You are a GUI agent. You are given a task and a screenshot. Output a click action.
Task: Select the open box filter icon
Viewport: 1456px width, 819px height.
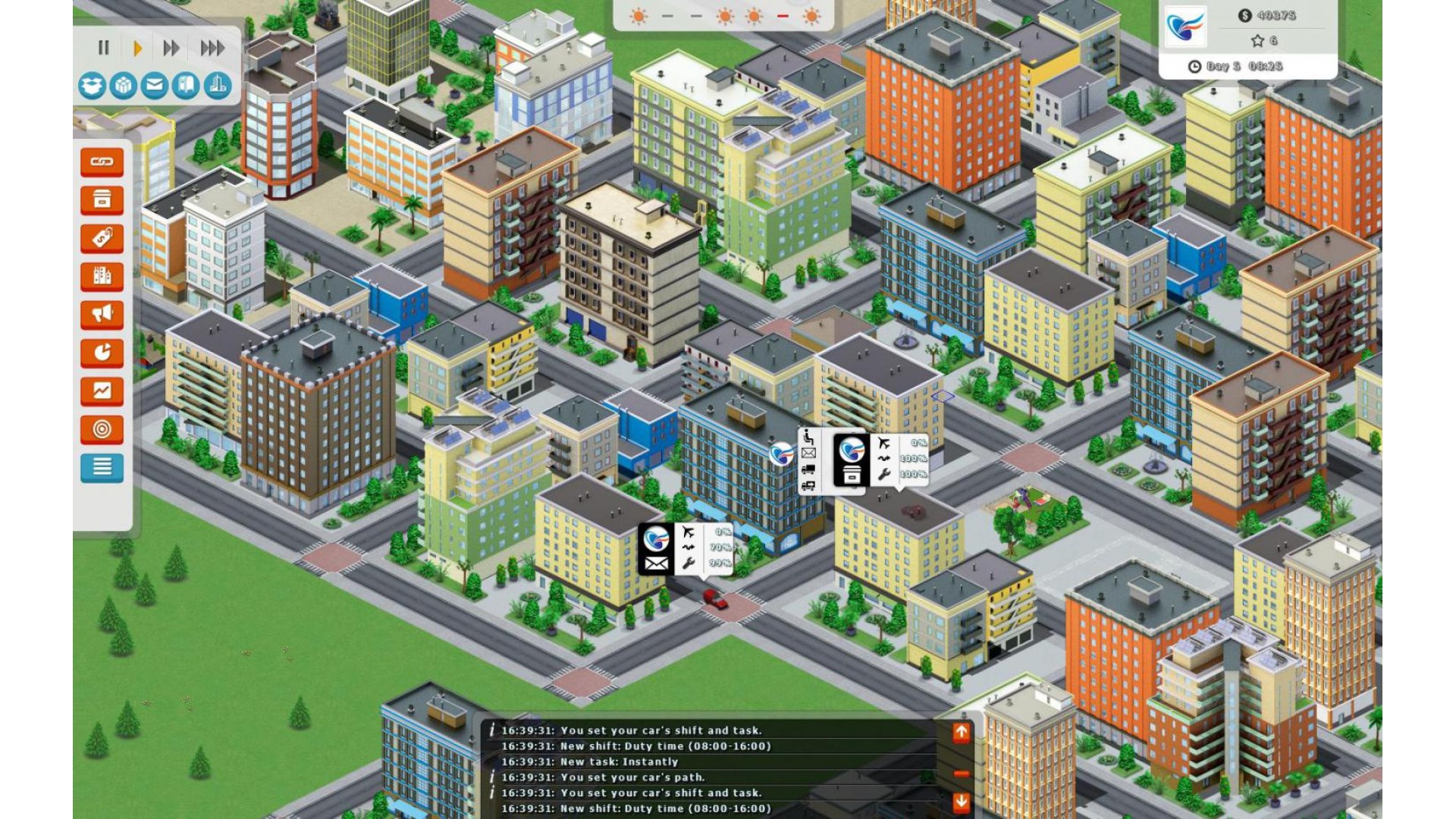pos(92,86)
